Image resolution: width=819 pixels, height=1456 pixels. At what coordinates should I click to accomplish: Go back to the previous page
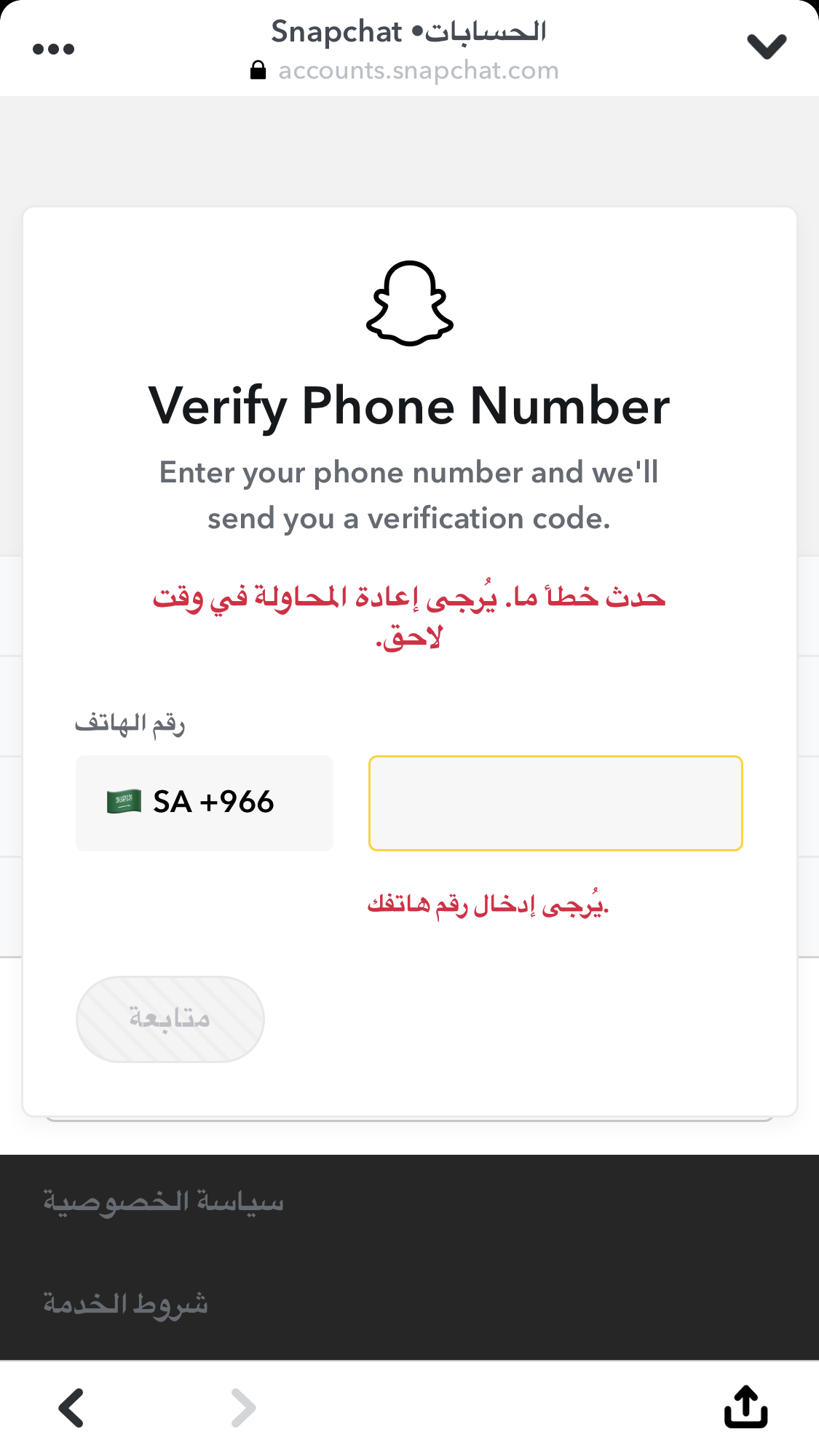71,1408
